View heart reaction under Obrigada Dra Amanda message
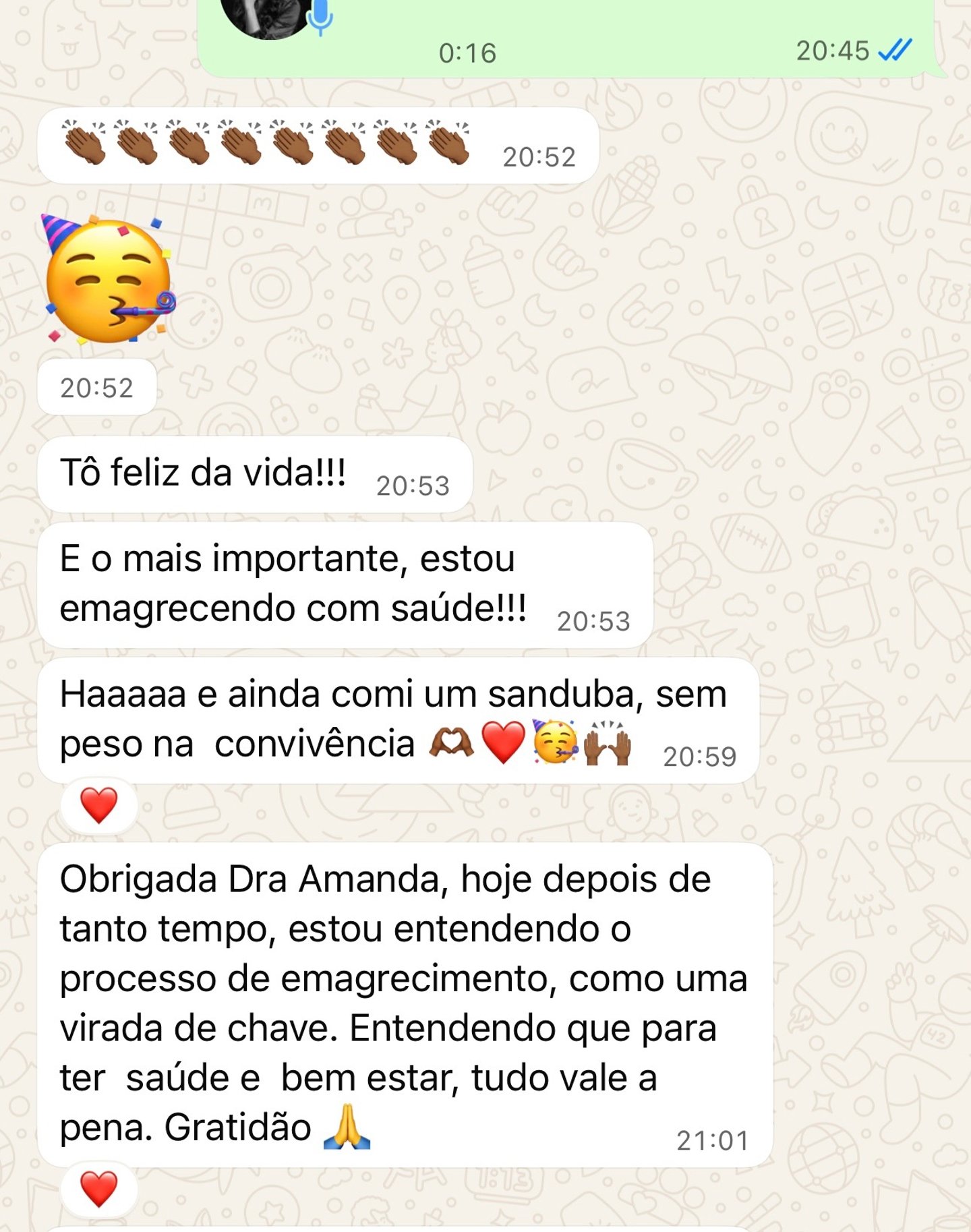The width and height of the screenshot is (971, 1232). click(x=99, y=1189)
